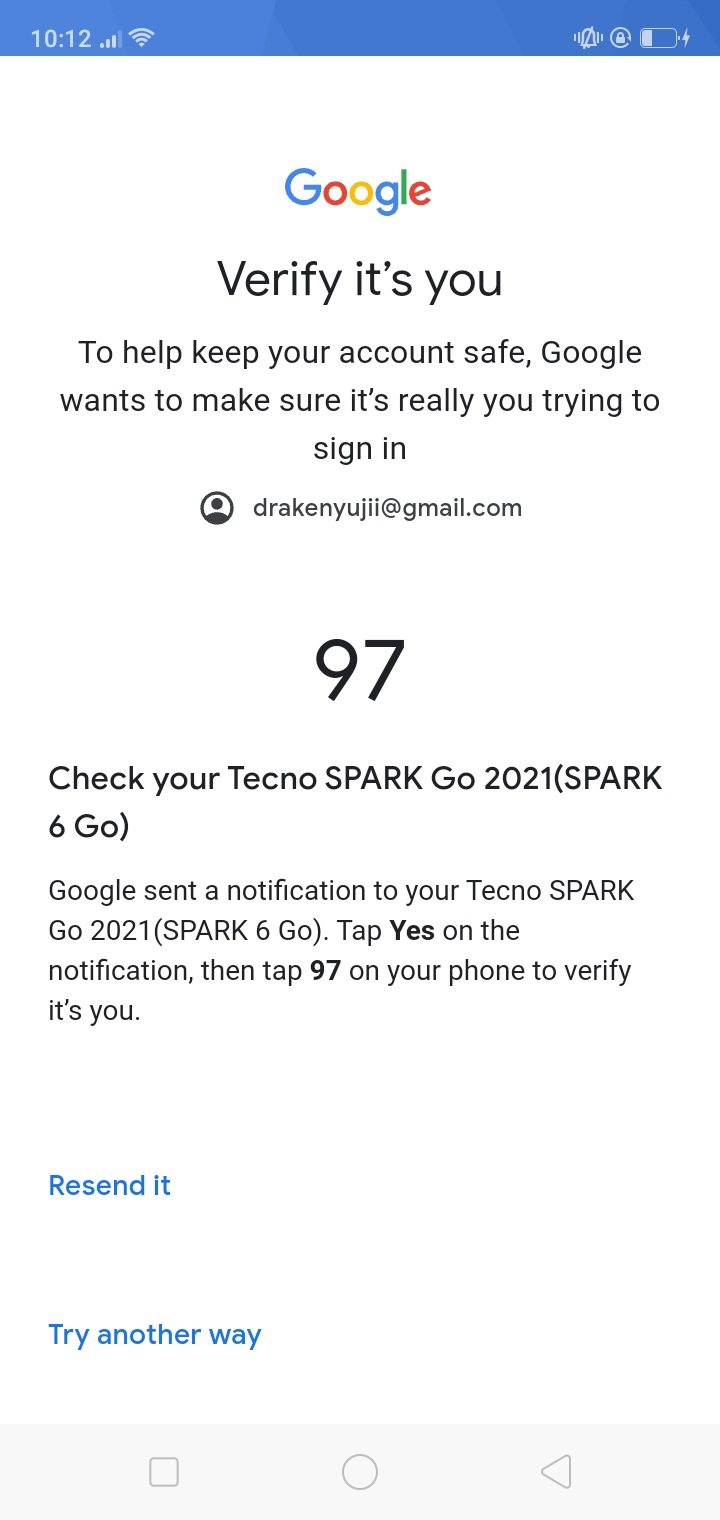Viewport: 720px width, 1520px height.
Task: Choose Try another way
Action: click(x=155, y=1334)
